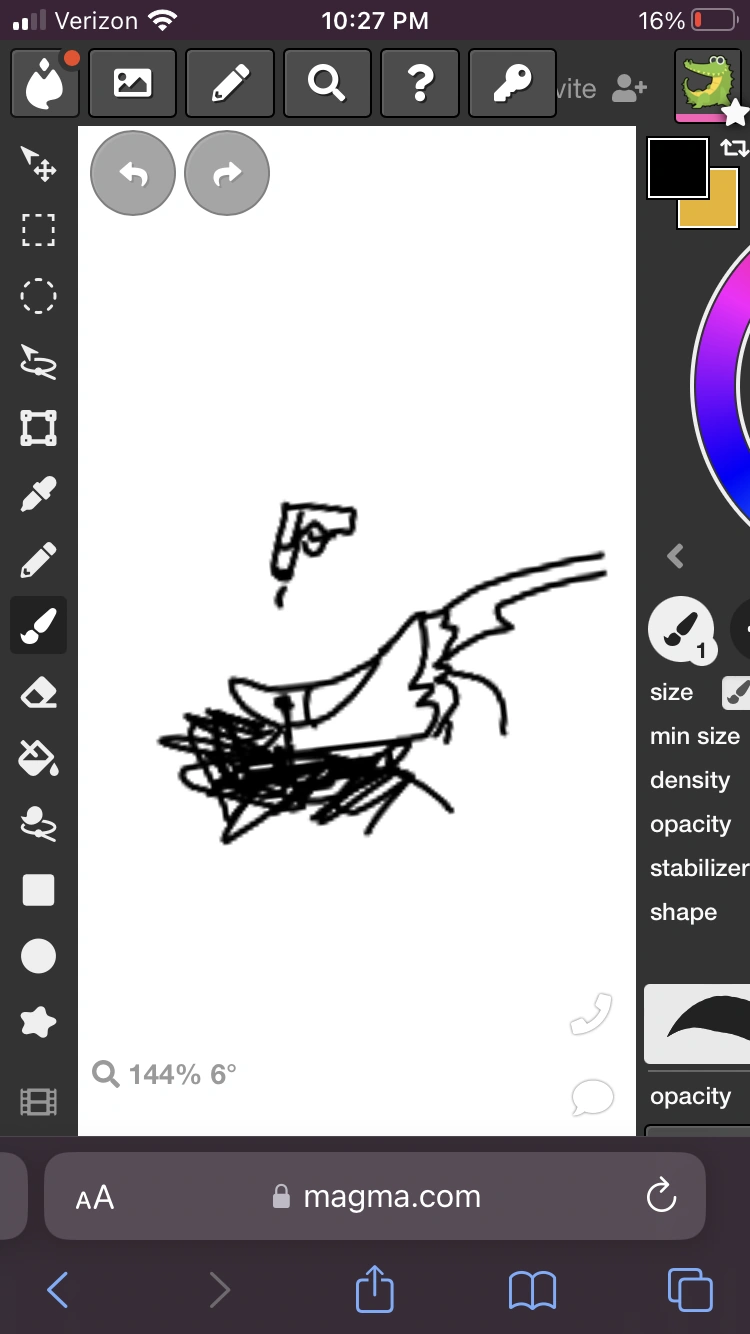Select the move tool
Screen dimensions: 750x1334
click(x=39, y=165)
